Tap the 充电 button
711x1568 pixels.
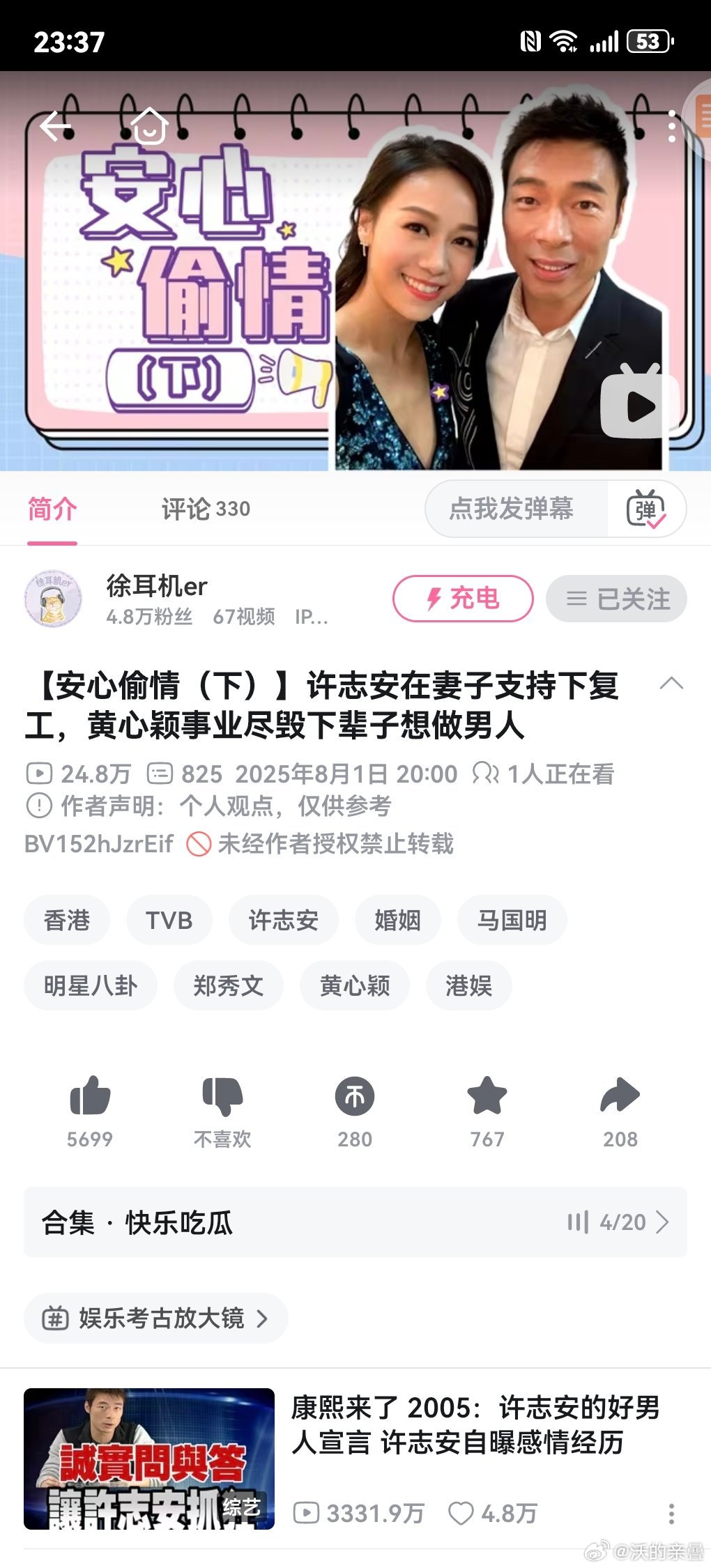[x=463, y=599]
